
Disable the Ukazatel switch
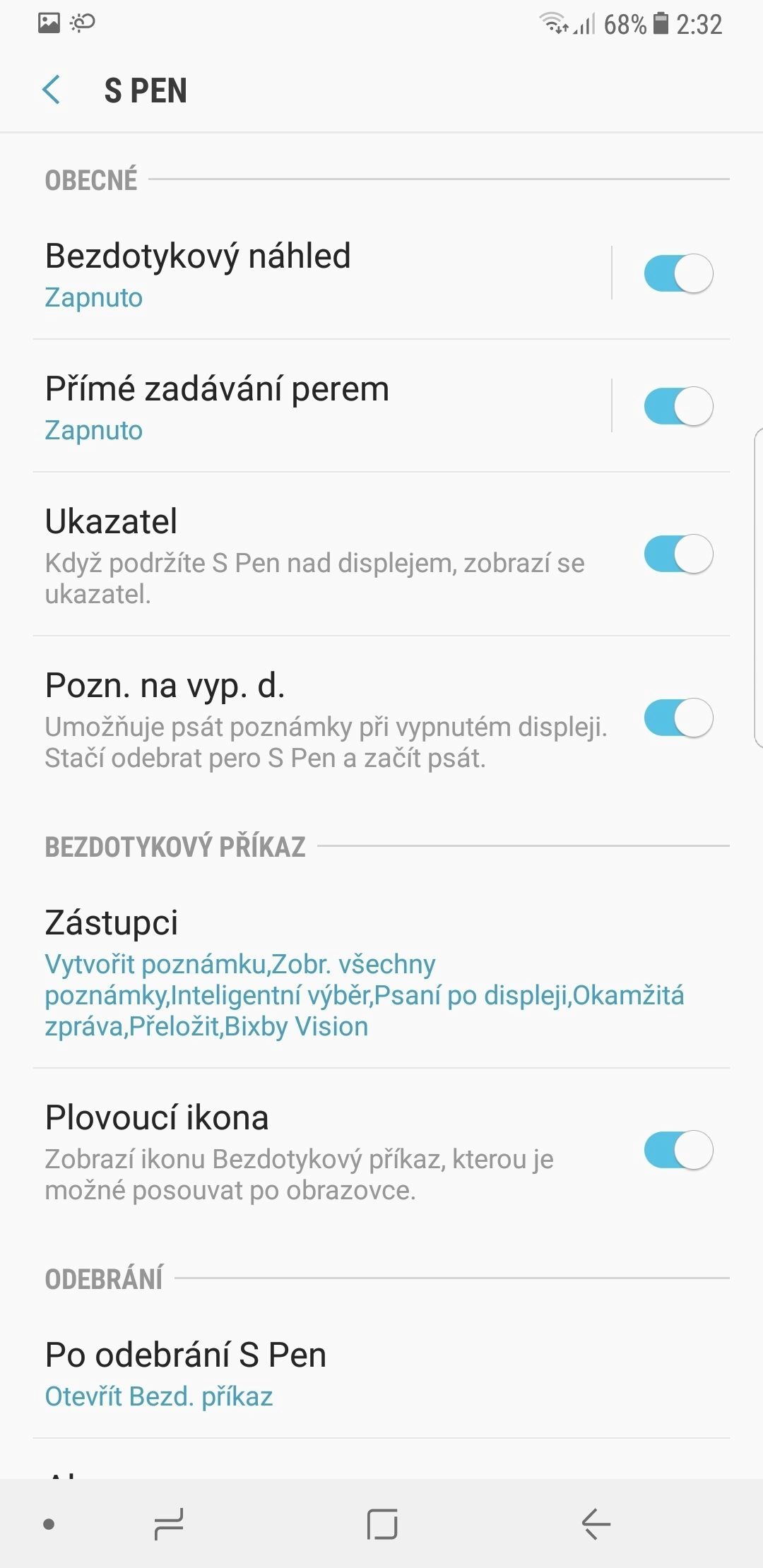tap(678, 554)
